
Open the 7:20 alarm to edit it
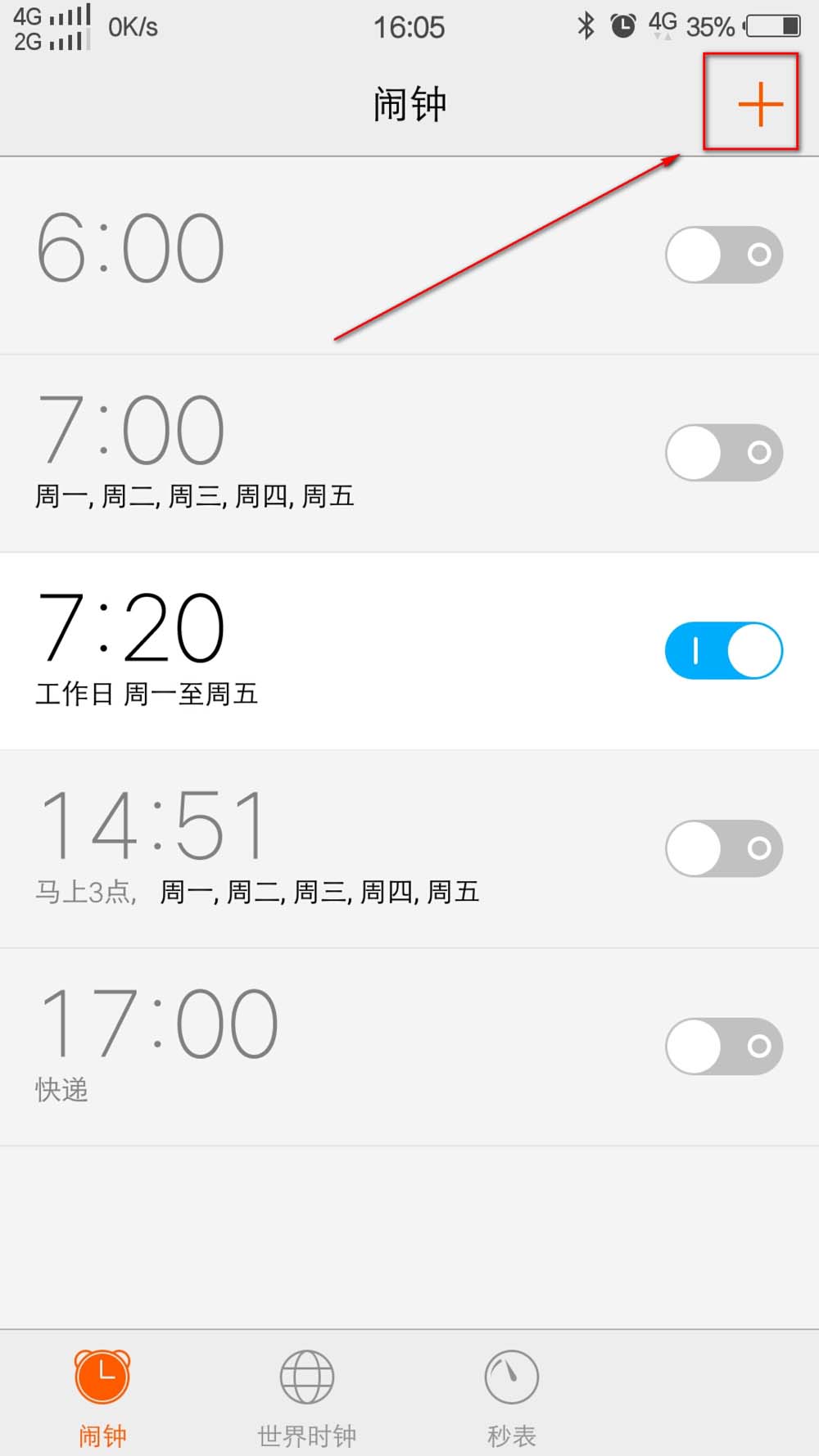pyautogui.click(x=328, y=647)
